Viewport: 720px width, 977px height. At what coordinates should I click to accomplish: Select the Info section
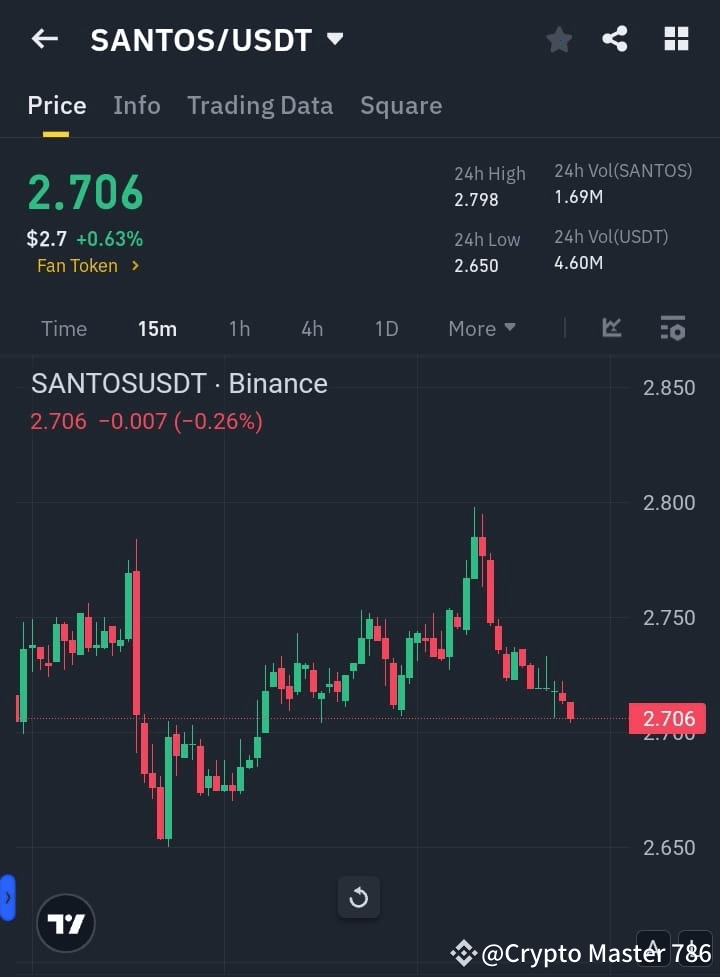pyautogui.click(x=137, y=105)
